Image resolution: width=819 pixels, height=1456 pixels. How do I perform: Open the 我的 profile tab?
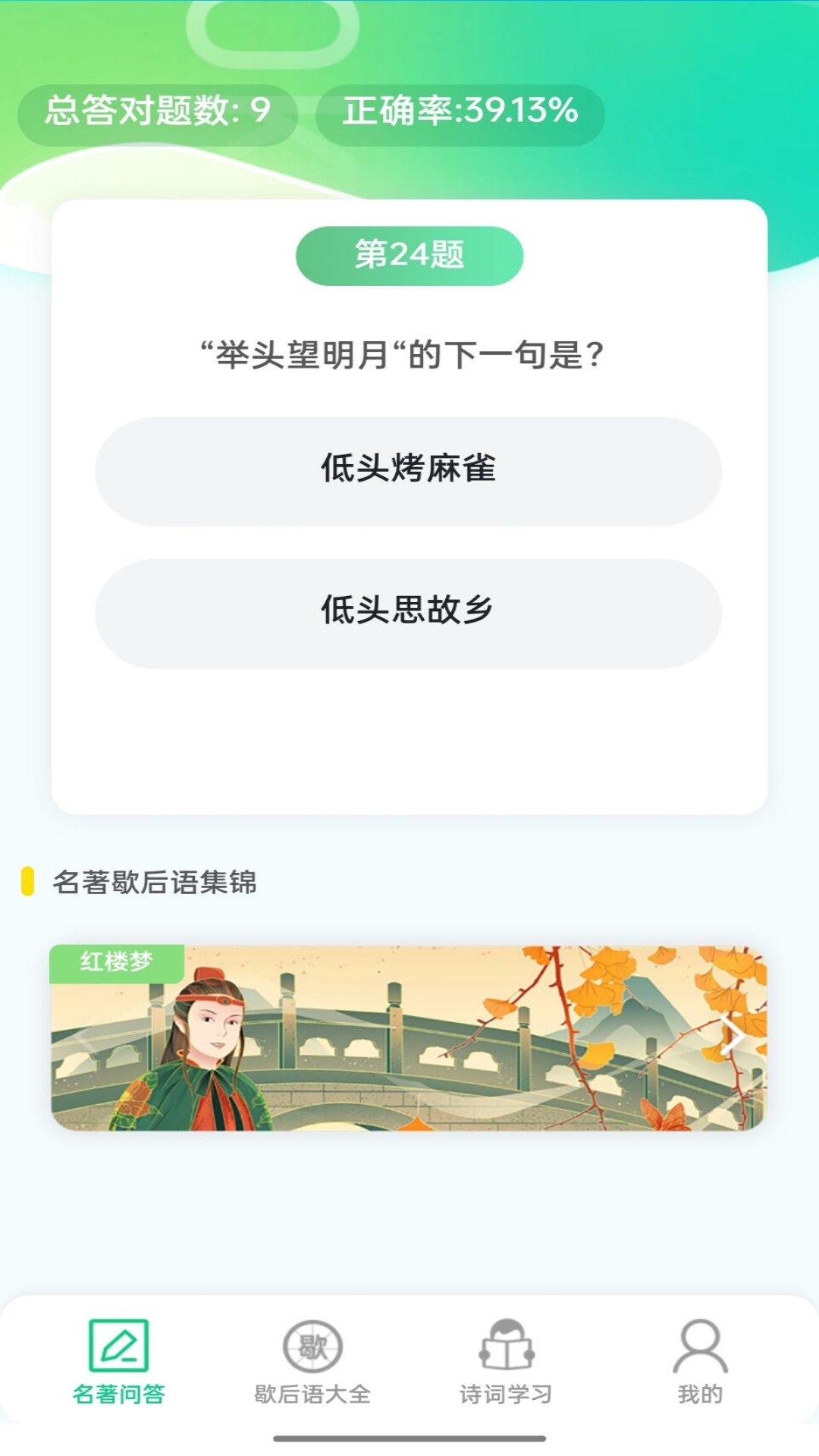click(x=700, y=1362)
